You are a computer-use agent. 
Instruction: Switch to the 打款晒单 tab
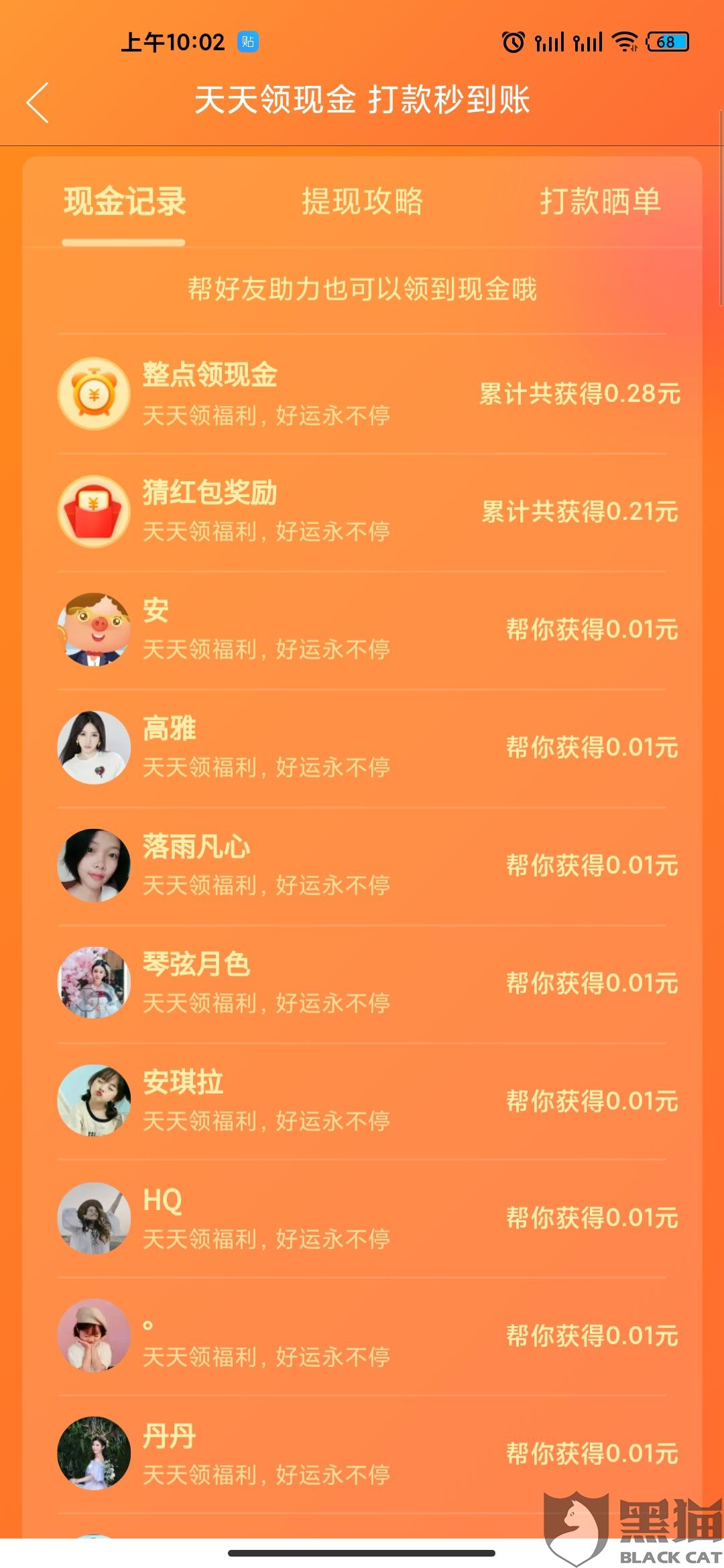(x=600, y=202)
